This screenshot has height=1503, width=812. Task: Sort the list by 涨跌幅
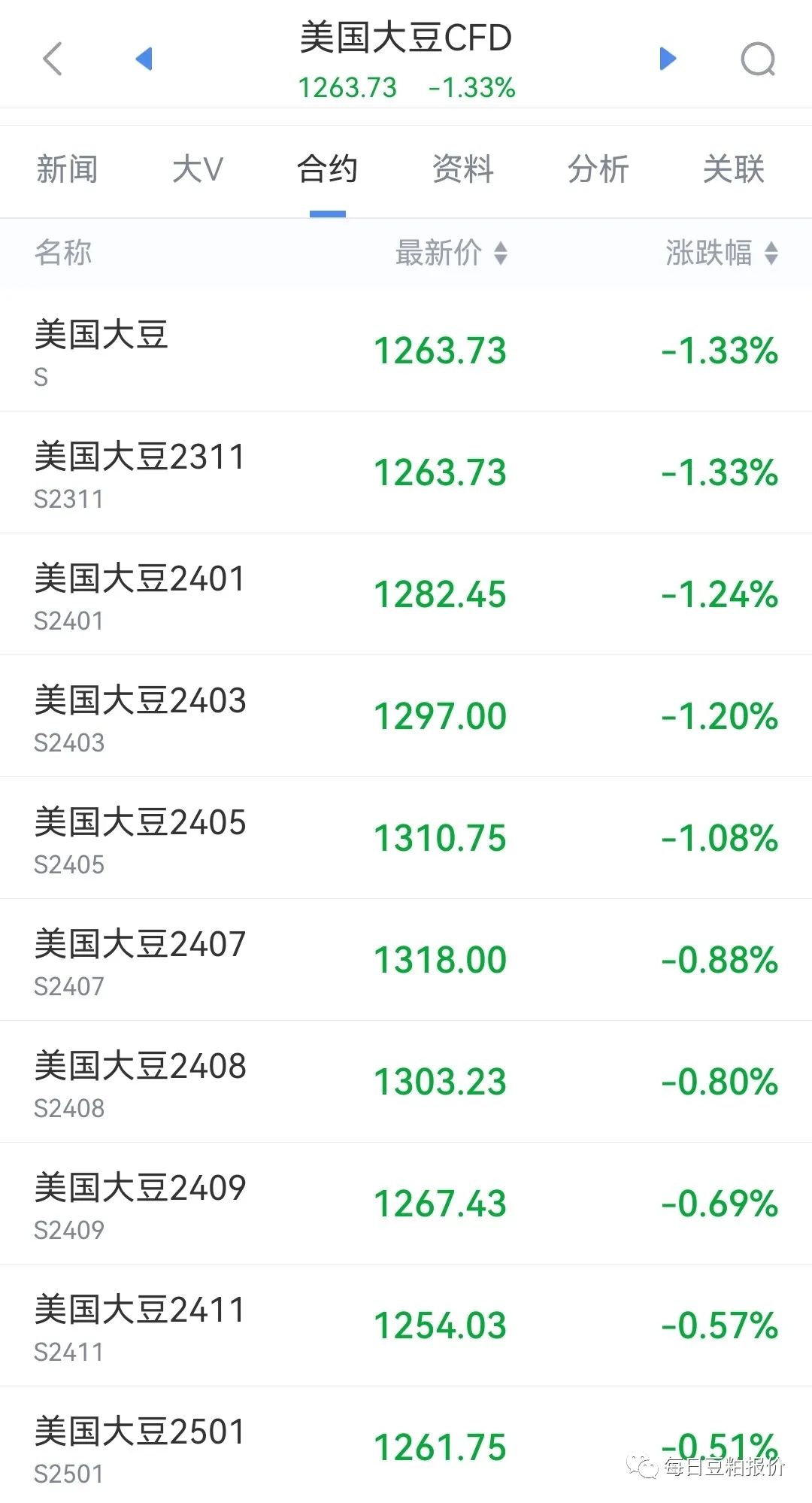pos(722,253)
